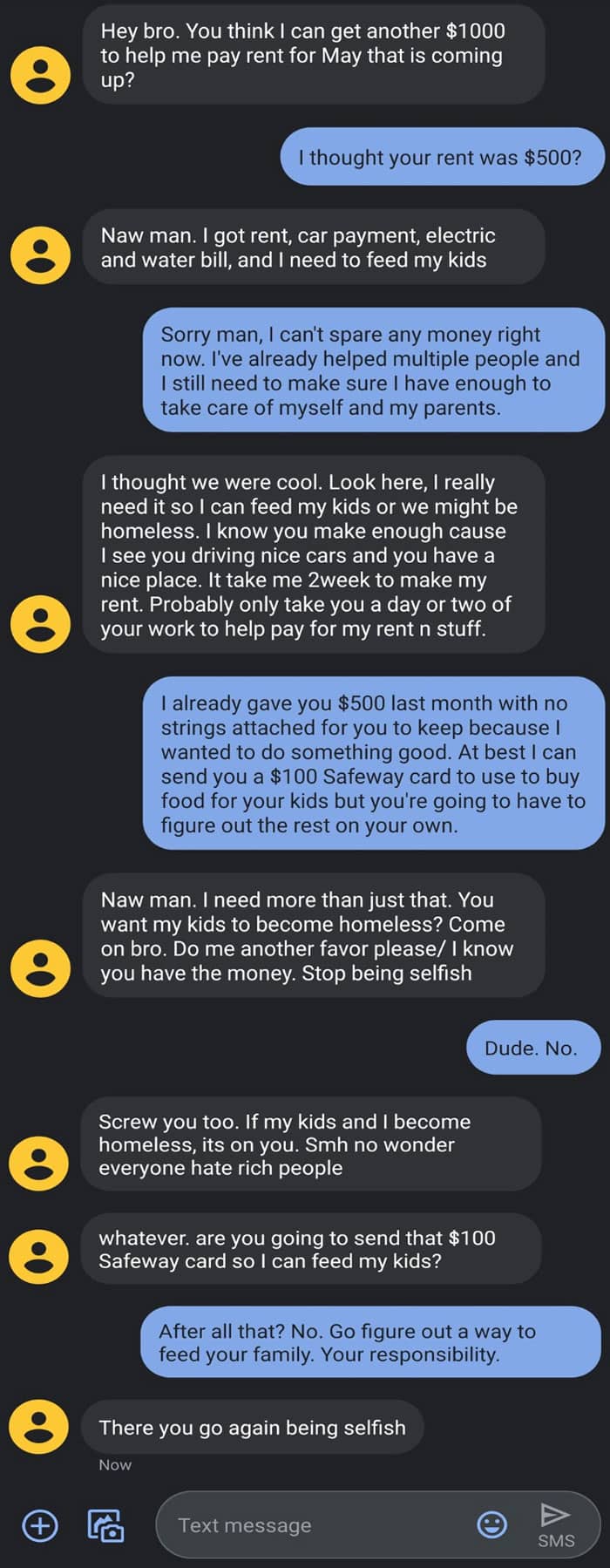The image size is (610, 1568).
Task: Open the emoji picker
Action: pos(492,1524)
